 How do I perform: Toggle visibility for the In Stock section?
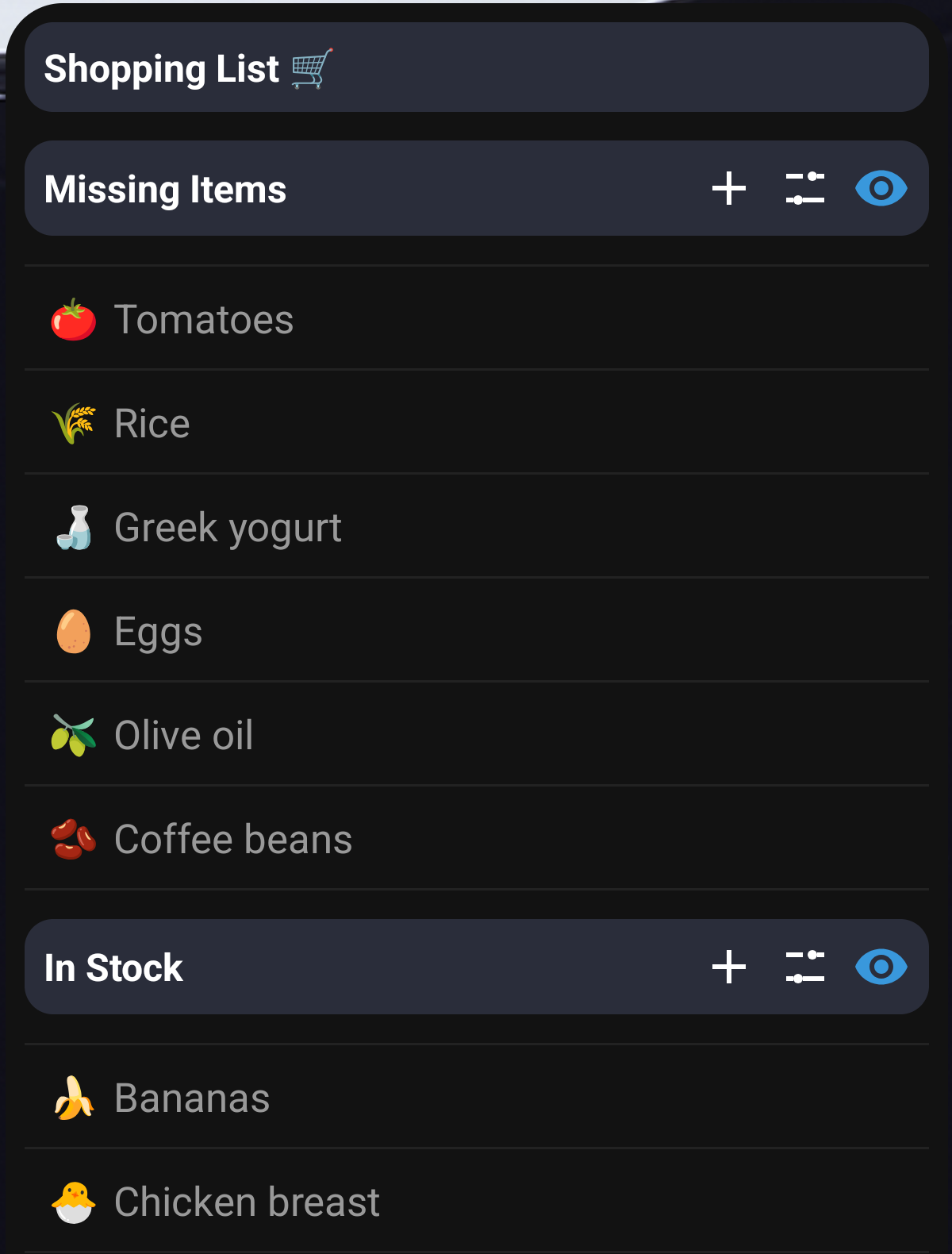click(881, 967)
